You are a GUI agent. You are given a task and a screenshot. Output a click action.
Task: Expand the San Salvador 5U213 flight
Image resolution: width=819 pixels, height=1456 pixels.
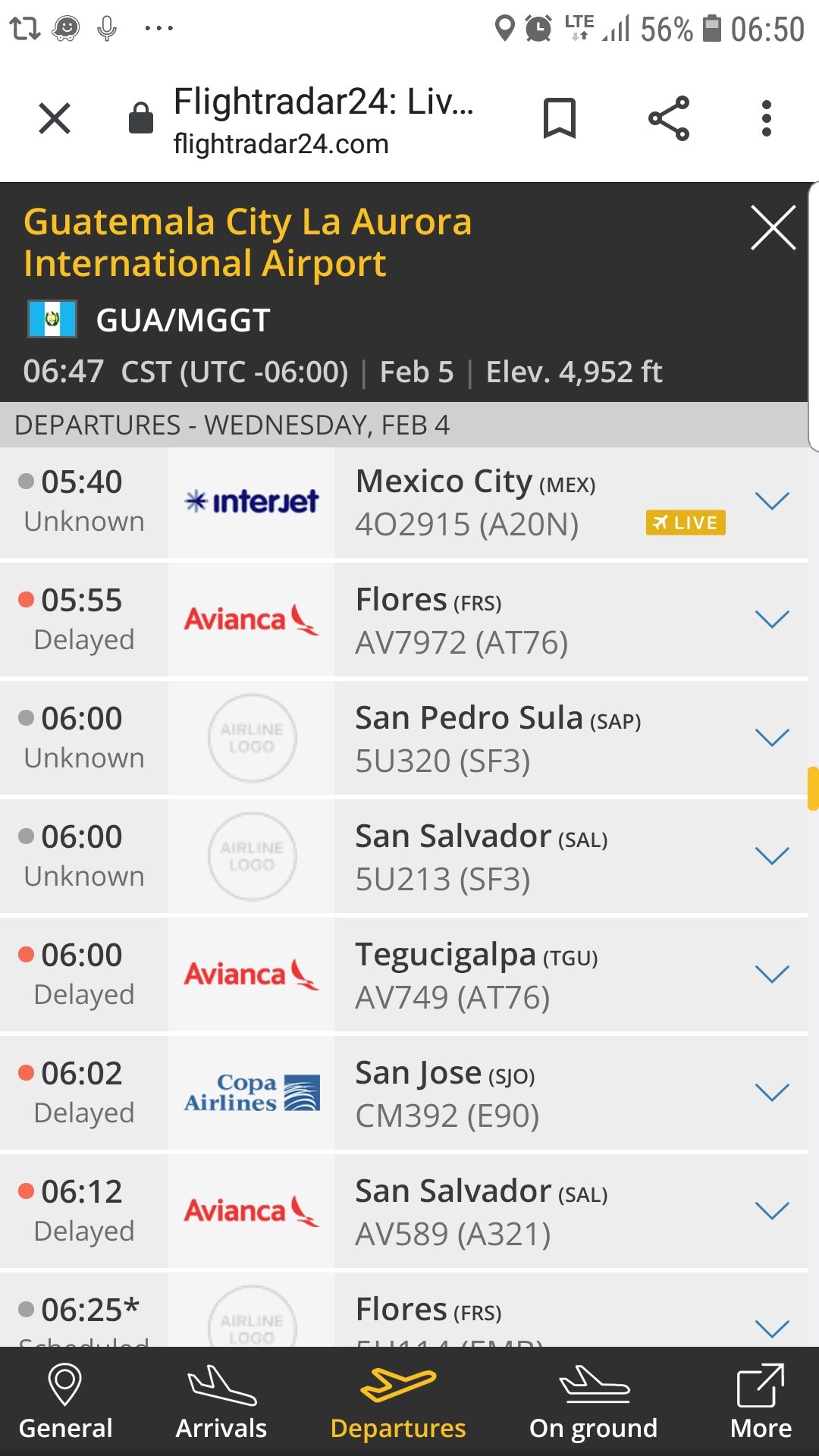(x=773, y=856)
